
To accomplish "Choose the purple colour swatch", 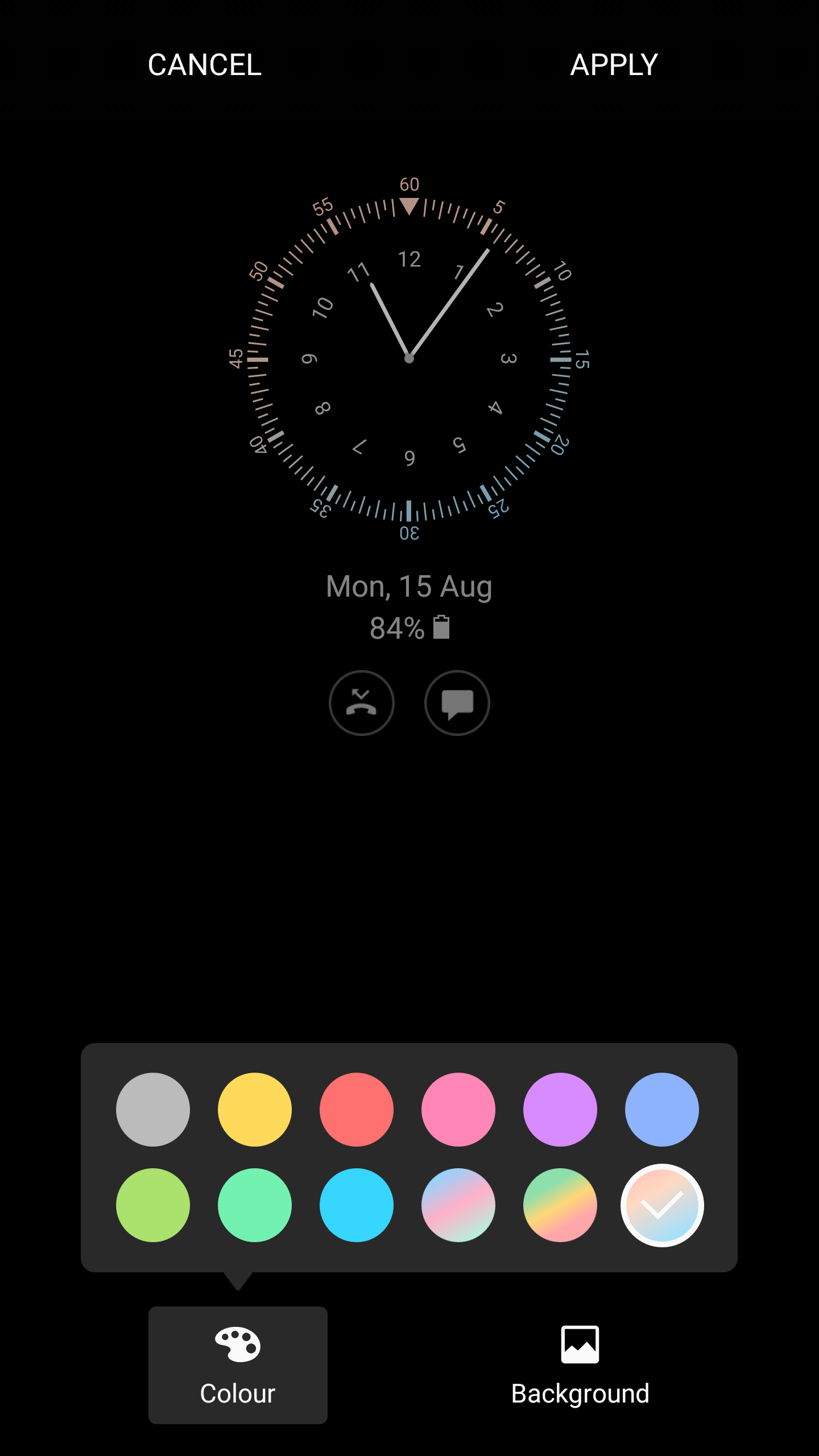I will tap(560, 1110).
